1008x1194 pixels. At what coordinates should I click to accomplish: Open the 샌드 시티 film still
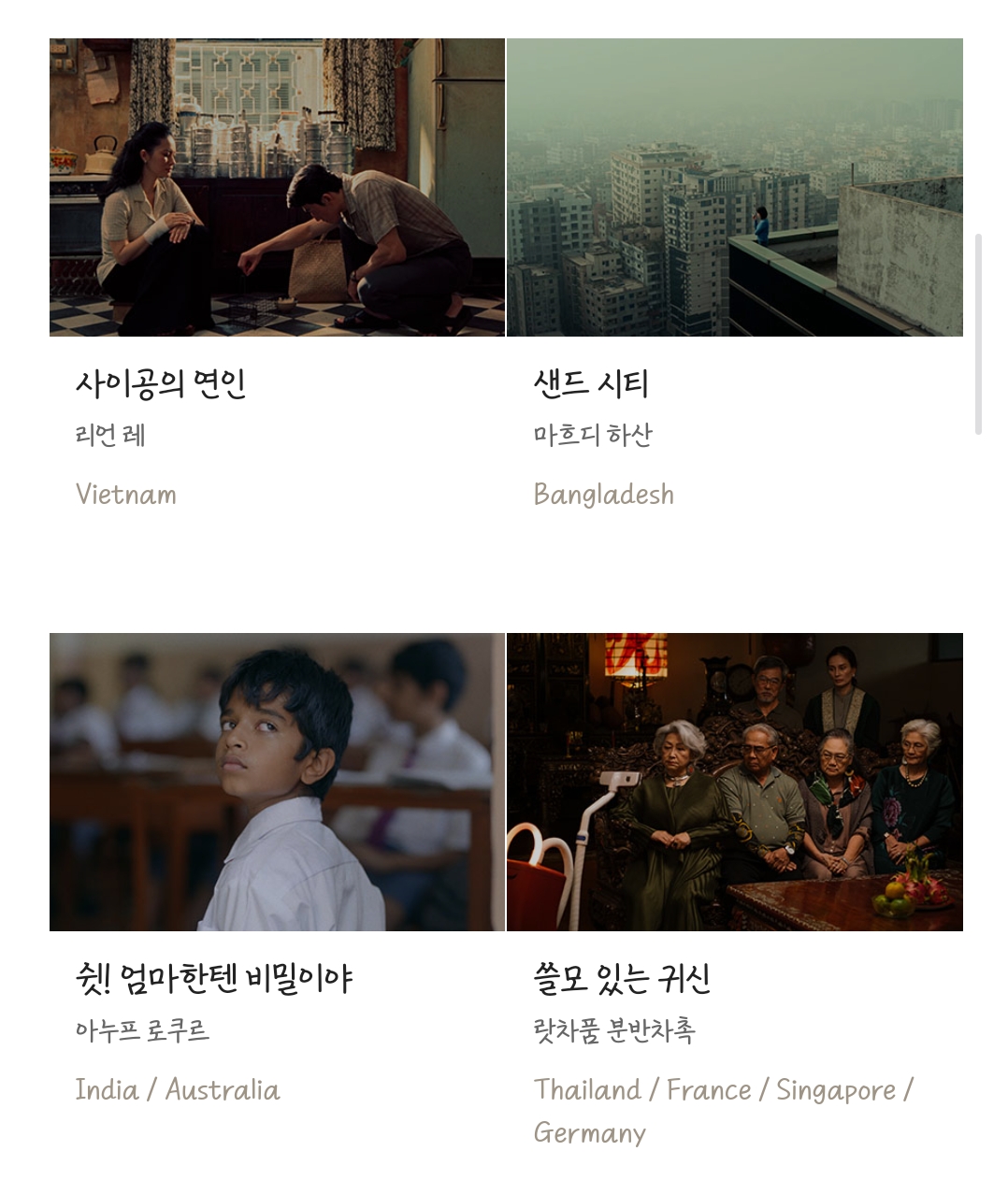tap(735, 187)
